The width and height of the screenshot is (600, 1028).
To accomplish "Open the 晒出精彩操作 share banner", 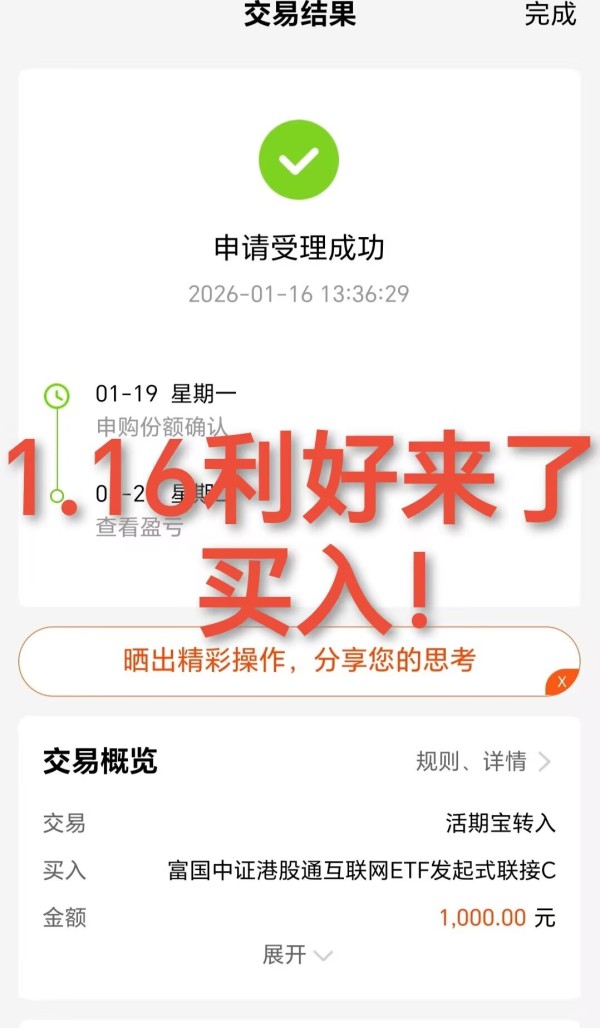I will (298, 660).
